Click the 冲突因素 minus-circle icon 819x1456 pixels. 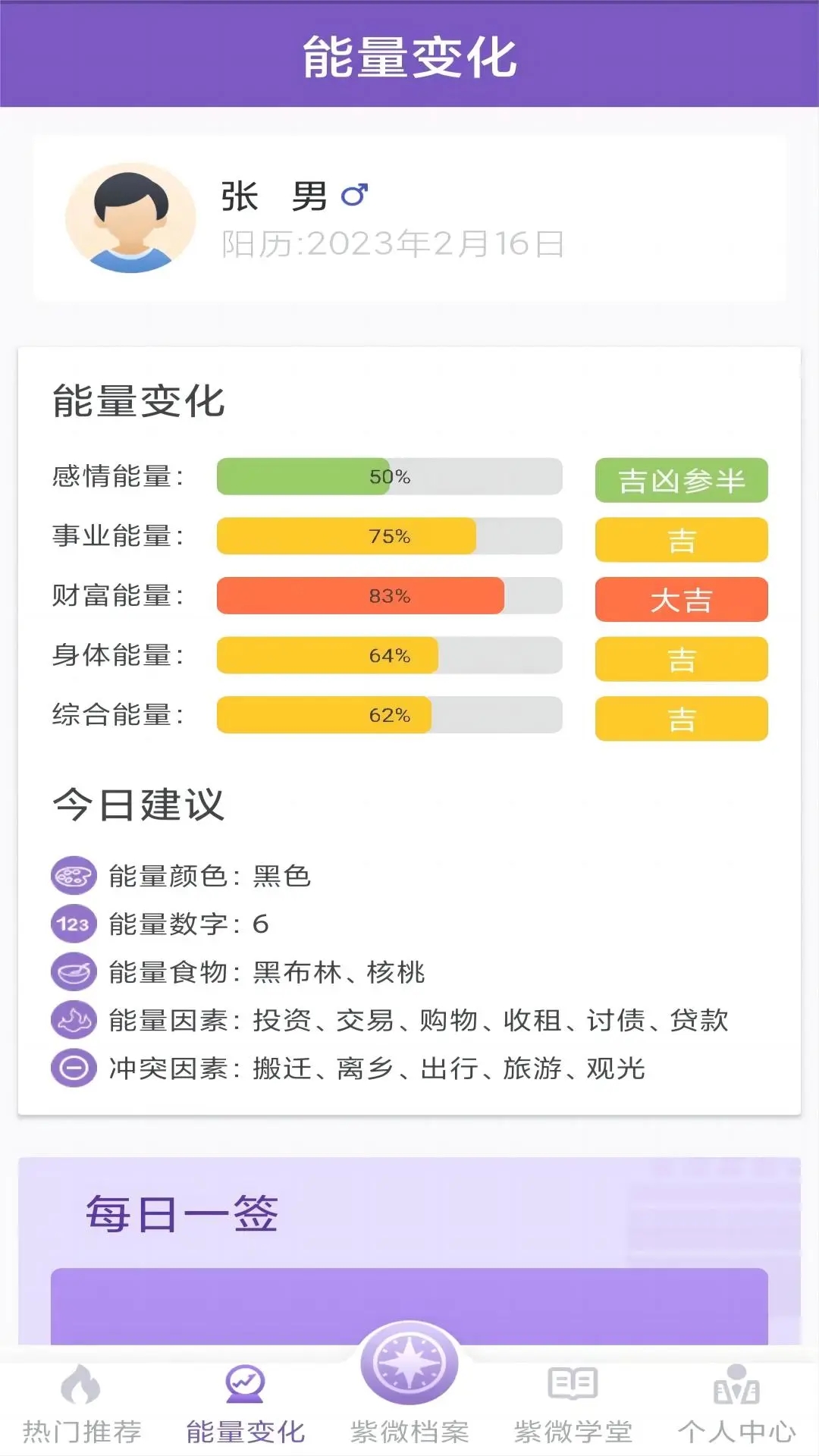tap(73, 1068)
